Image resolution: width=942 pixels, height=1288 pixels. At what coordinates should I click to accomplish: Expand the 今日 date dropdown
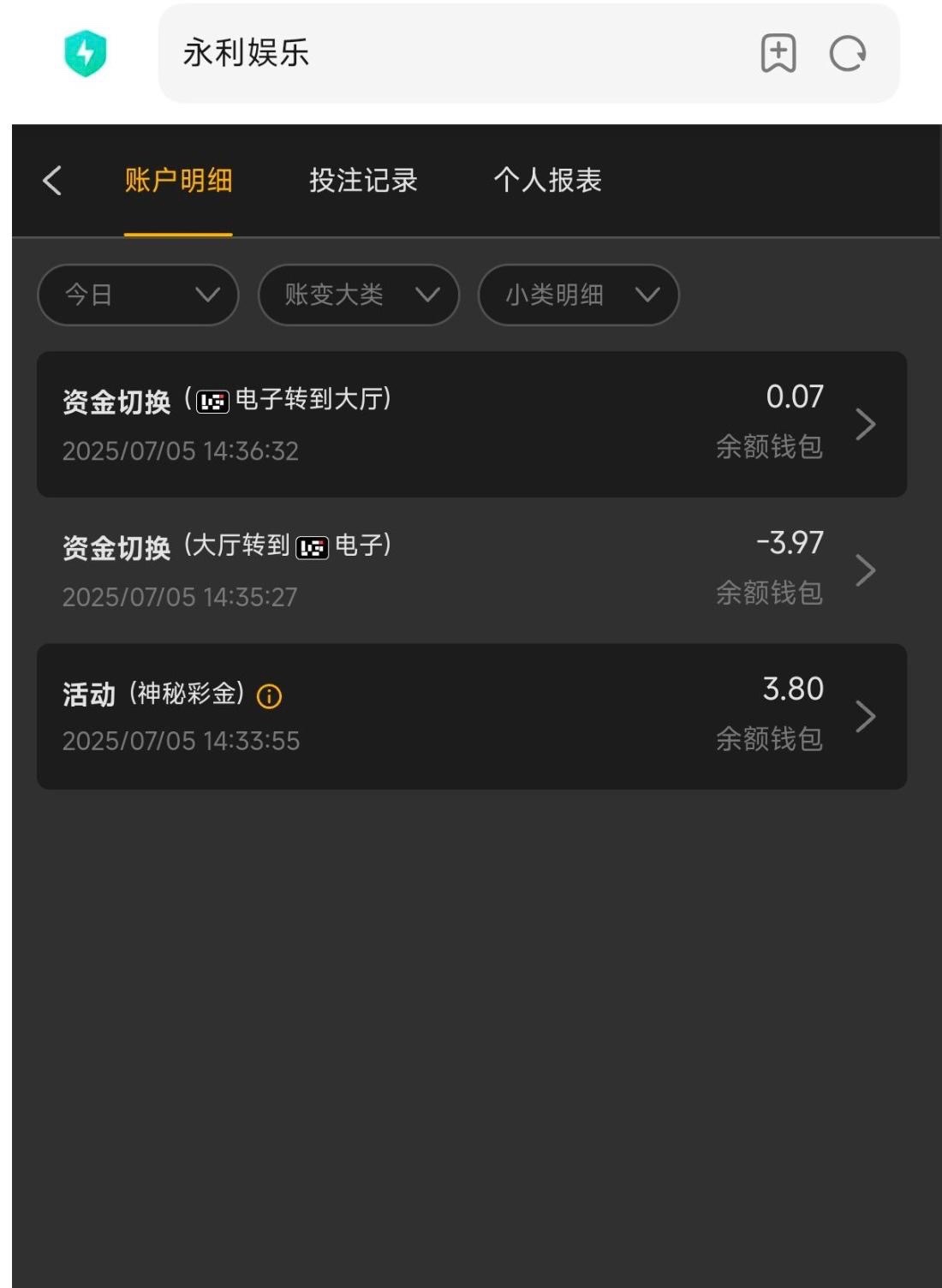[138, 295]
